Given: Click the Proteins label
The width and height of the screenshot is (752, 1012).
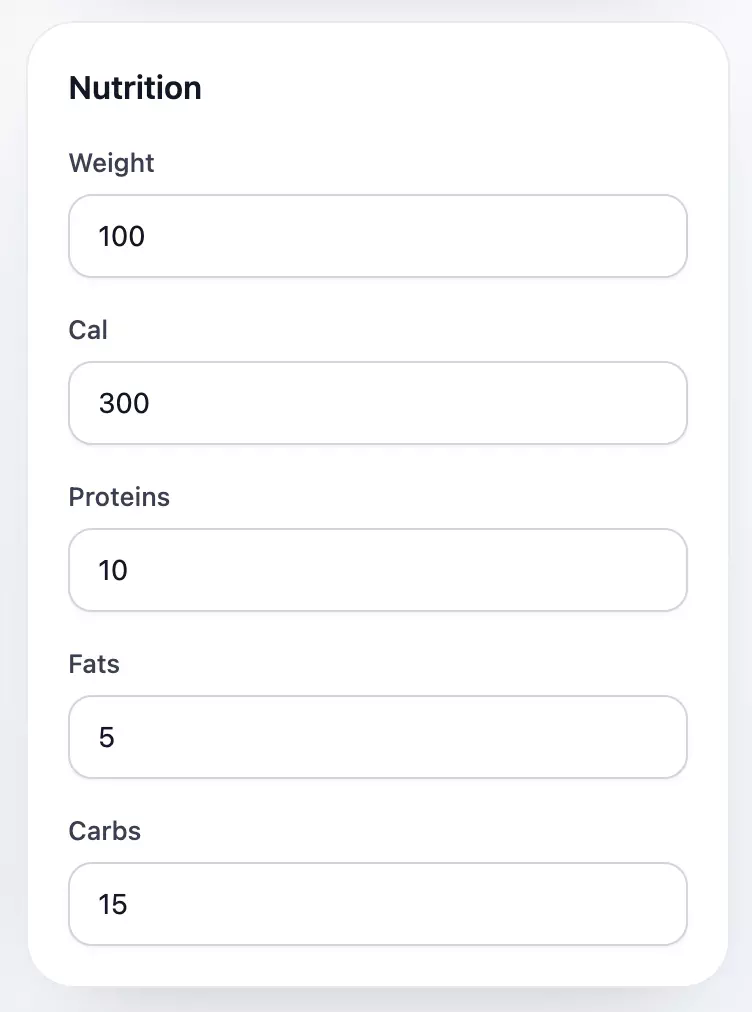Looking at the screenshot, I should (119, 497).
